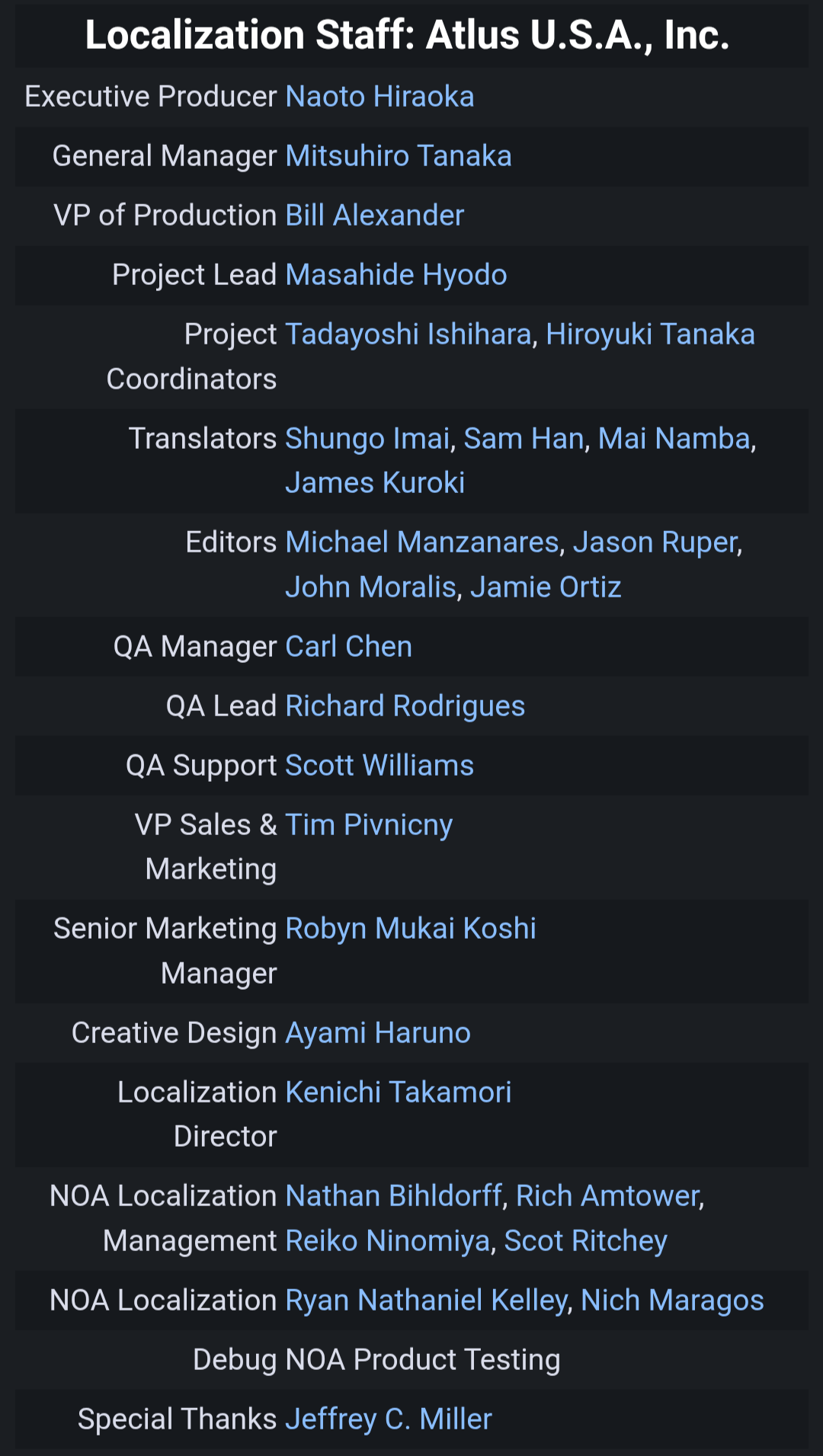Tap the Kenichi Takamori link
The image size is (823, 1456).
click(399, 1093)
